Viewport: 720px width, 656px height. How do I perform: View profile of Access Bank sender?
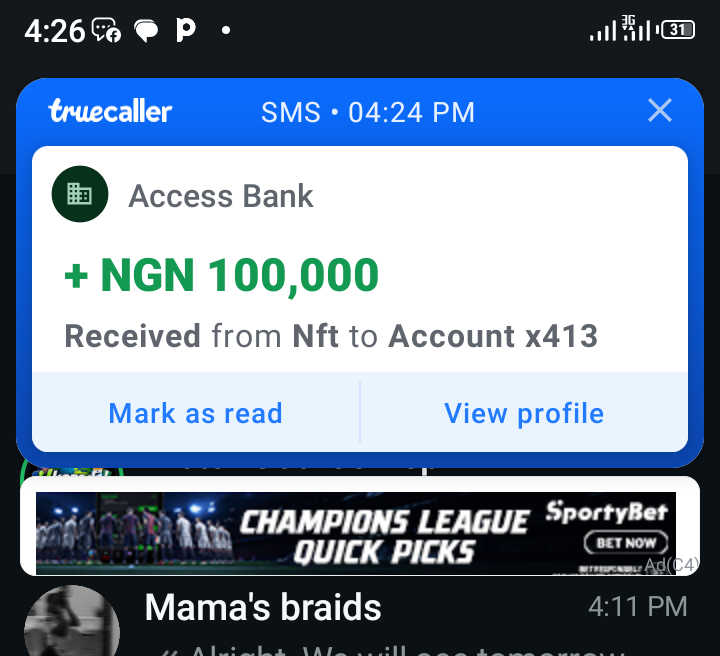[x=524, y=413]
